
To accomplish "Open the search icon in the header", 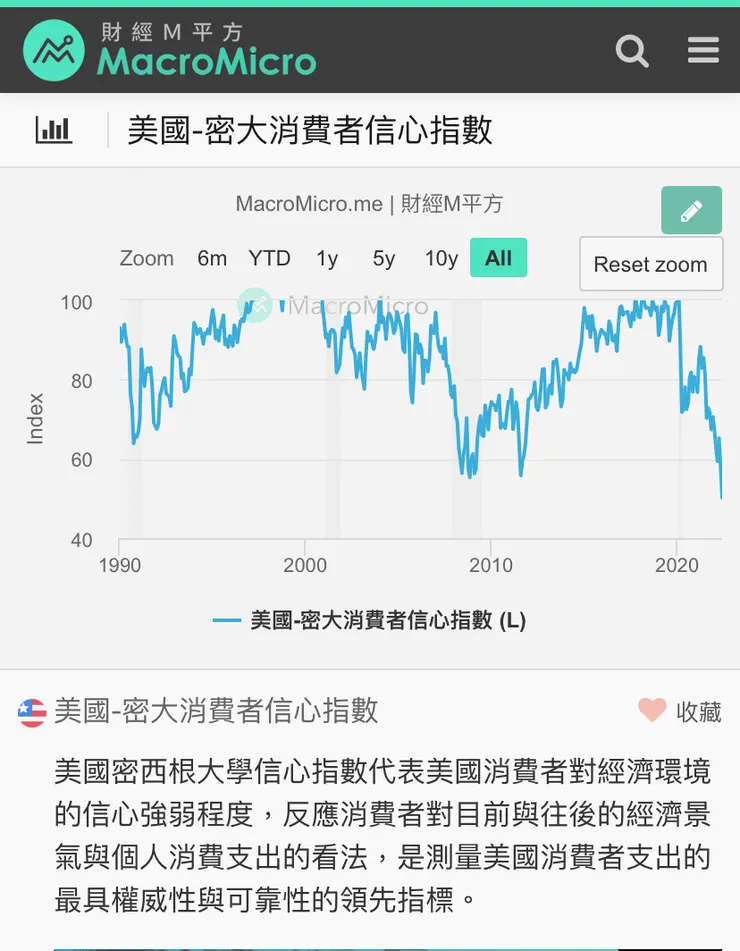I will (631, 49).
